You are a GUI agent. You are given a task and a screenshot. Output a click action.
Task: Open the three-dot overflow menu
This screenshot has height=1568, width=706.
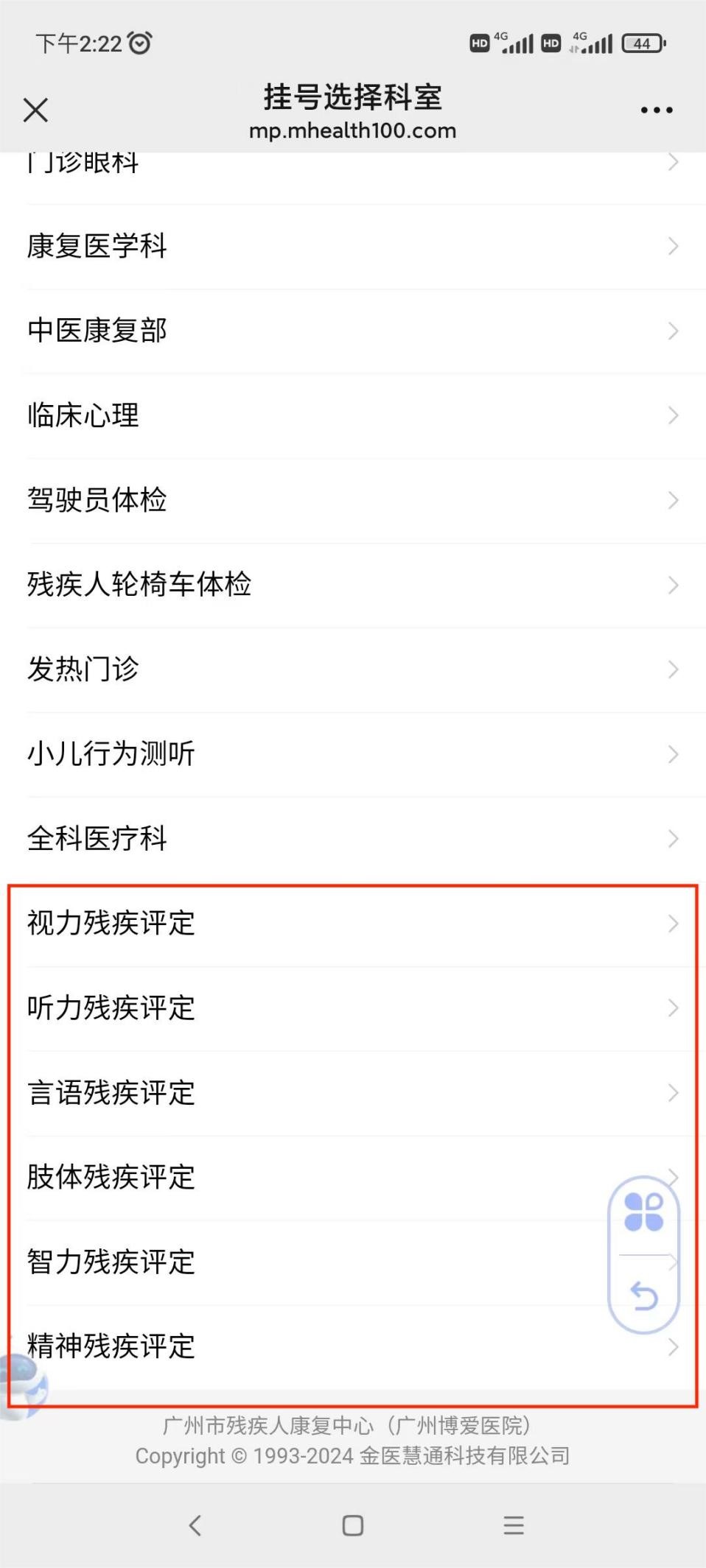tap(656, 110)
